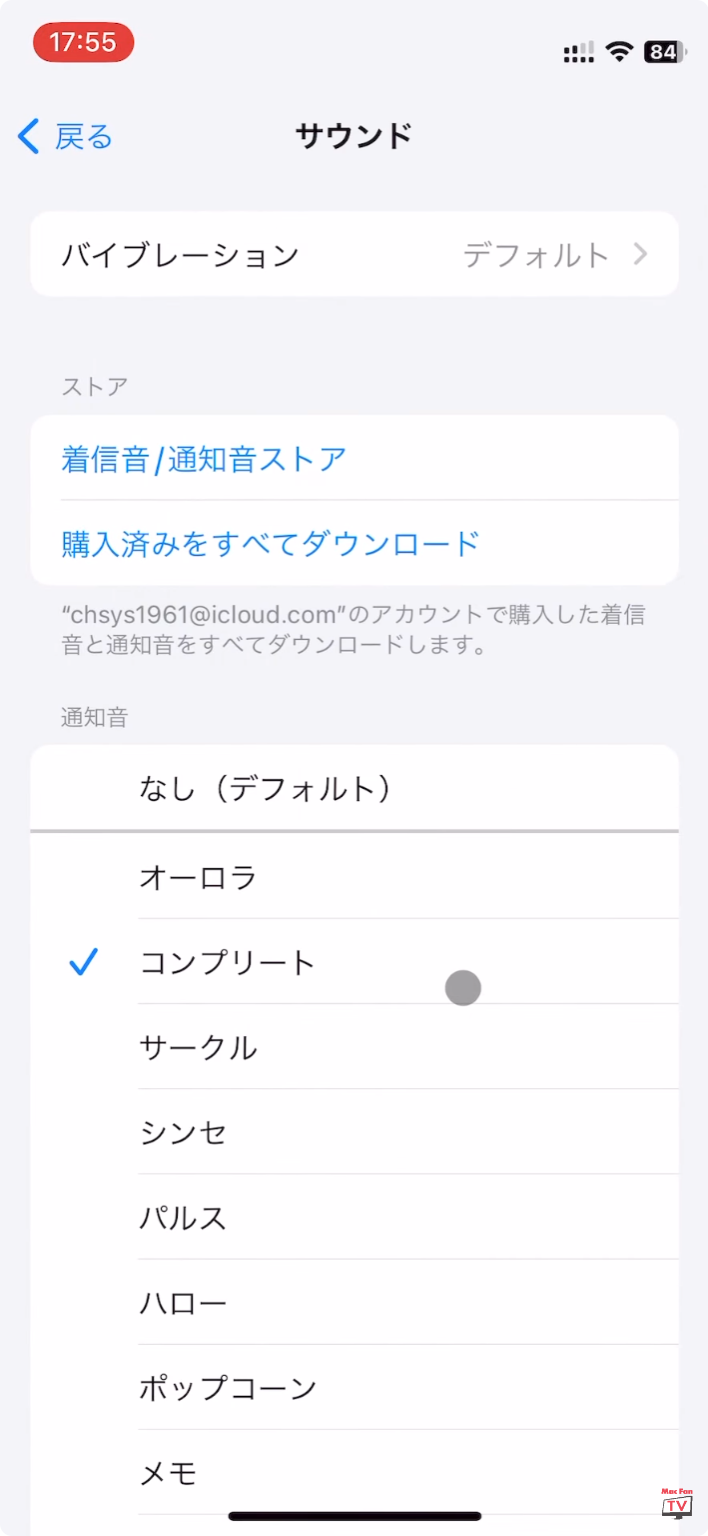This screenshot has width=708, height=1536.
Task: Select the メモ alert tone
Action: coord(354,1471)
